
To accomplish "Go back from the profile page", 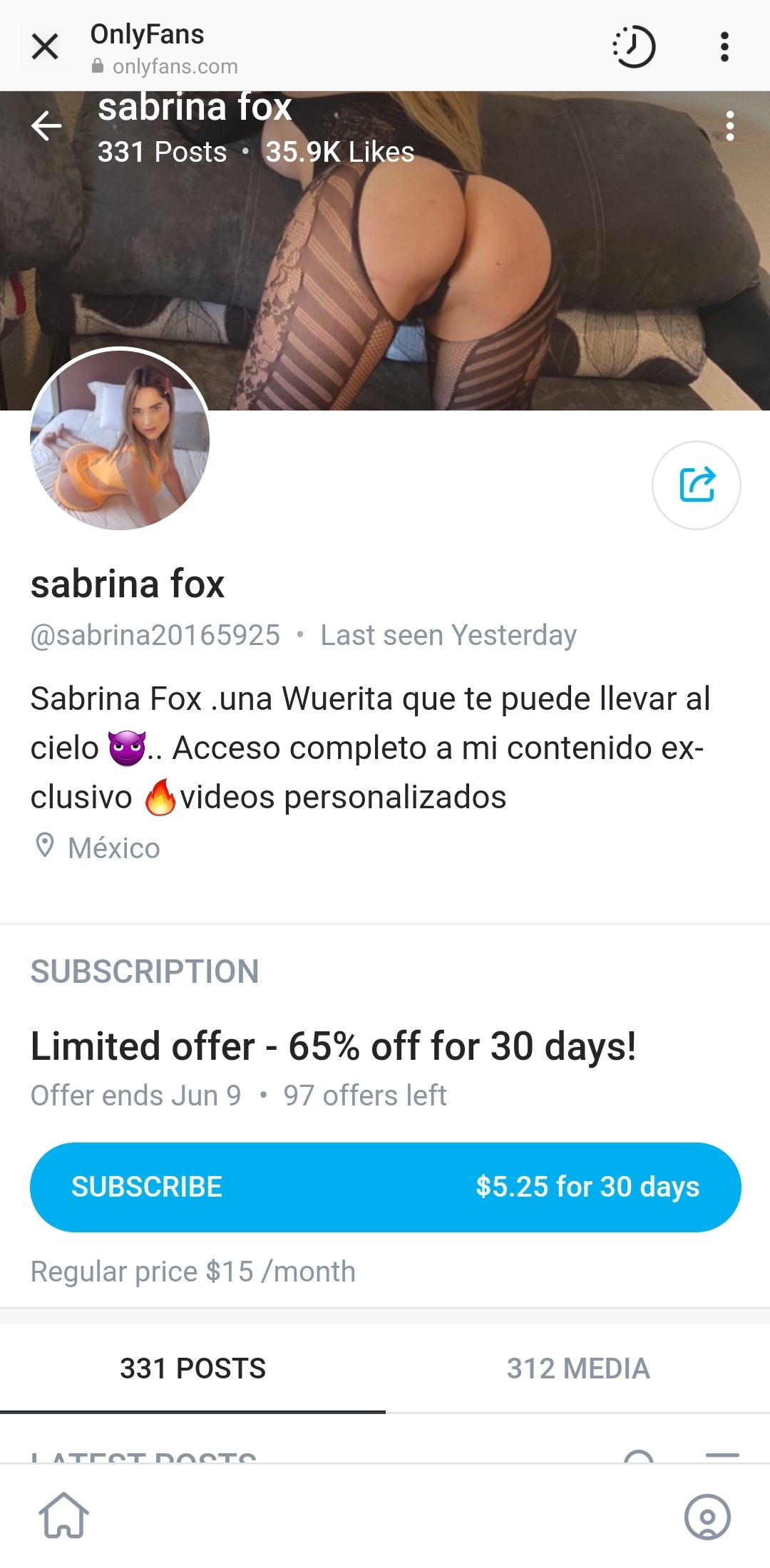I will pos(47,126).
